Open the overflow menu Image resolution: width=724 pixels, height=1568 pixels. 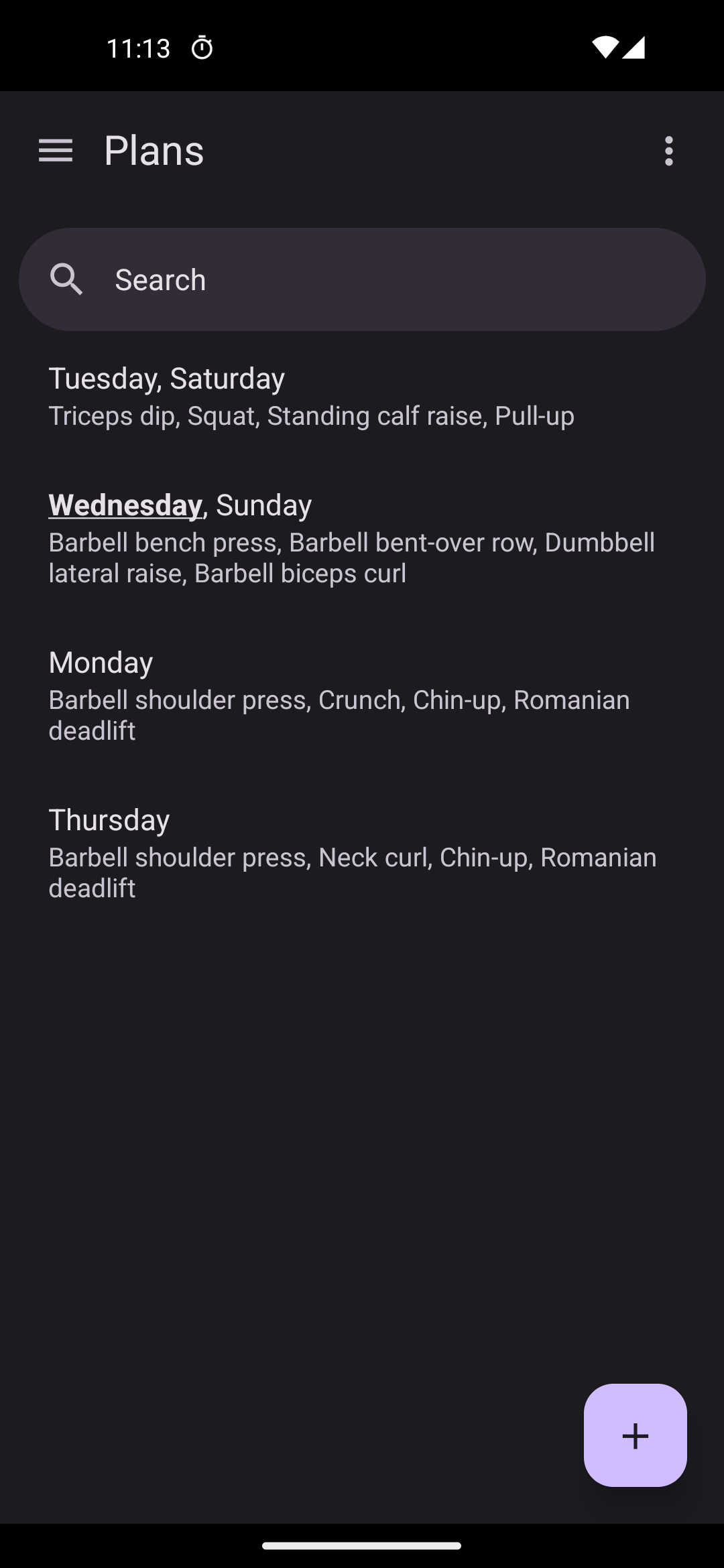pyautogui.click(x=668, y=151)
